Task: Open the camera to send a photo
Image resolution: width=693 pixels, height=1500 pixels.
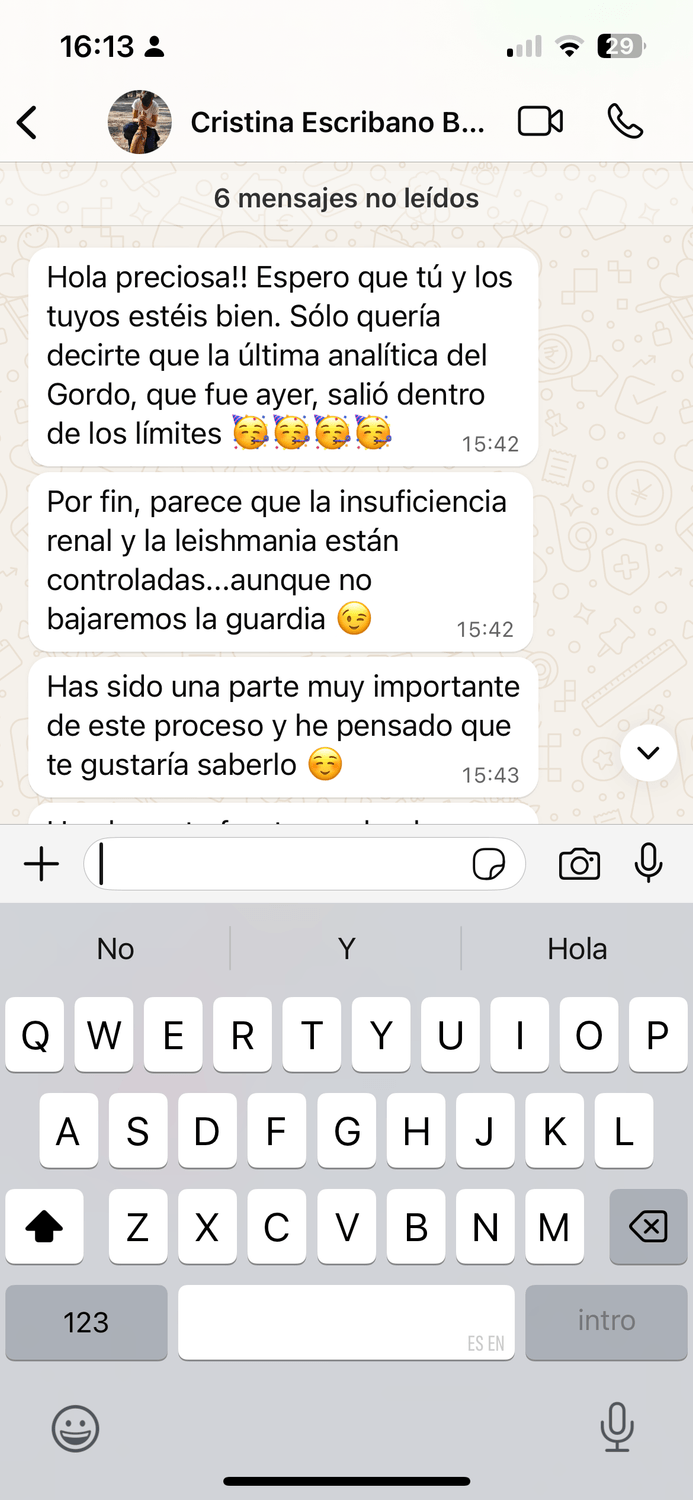Action: pos(579,864)
